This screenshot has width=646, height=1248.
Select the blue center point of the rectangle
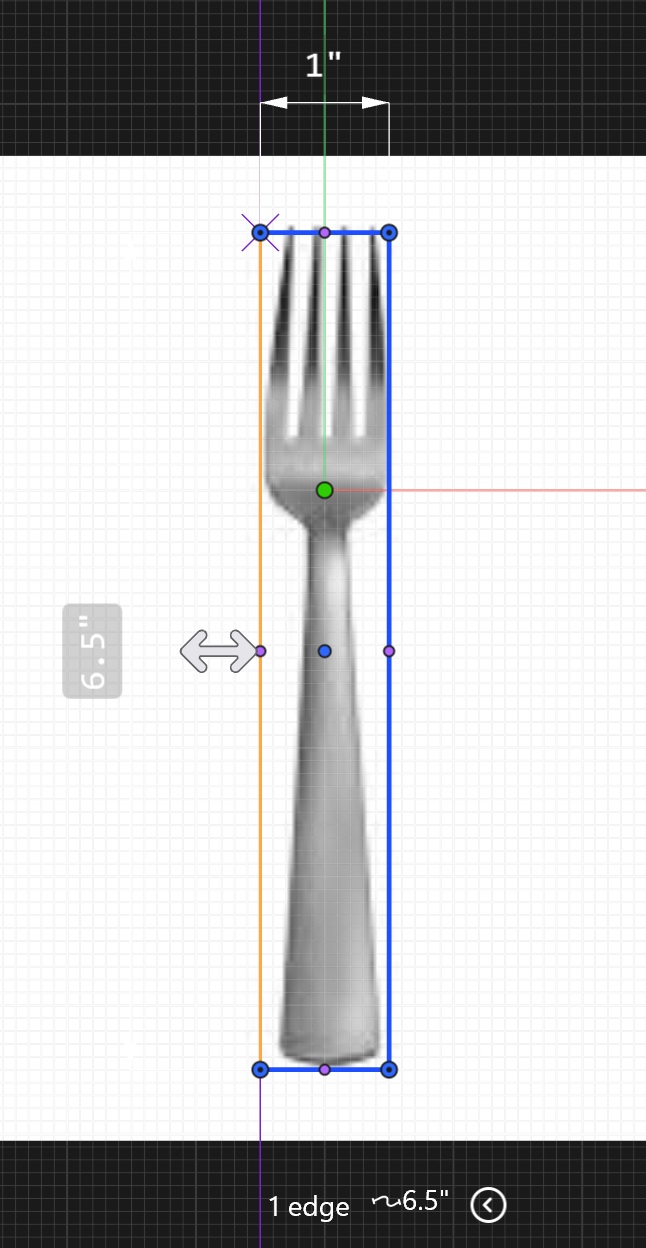coord(324,651)
